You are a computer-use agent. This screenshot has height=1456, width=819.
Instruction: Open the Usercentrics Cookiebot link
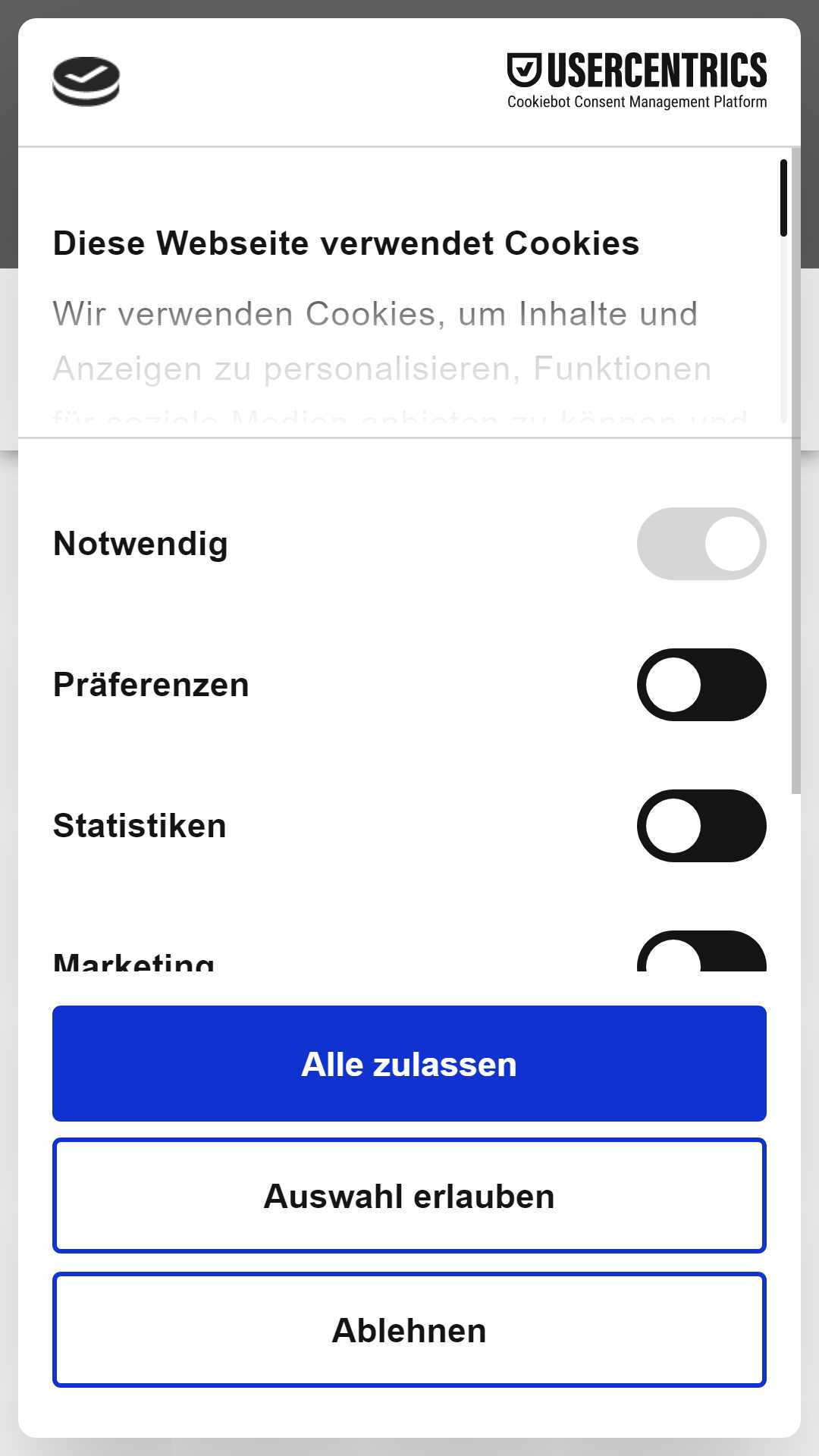click(637, 80)
